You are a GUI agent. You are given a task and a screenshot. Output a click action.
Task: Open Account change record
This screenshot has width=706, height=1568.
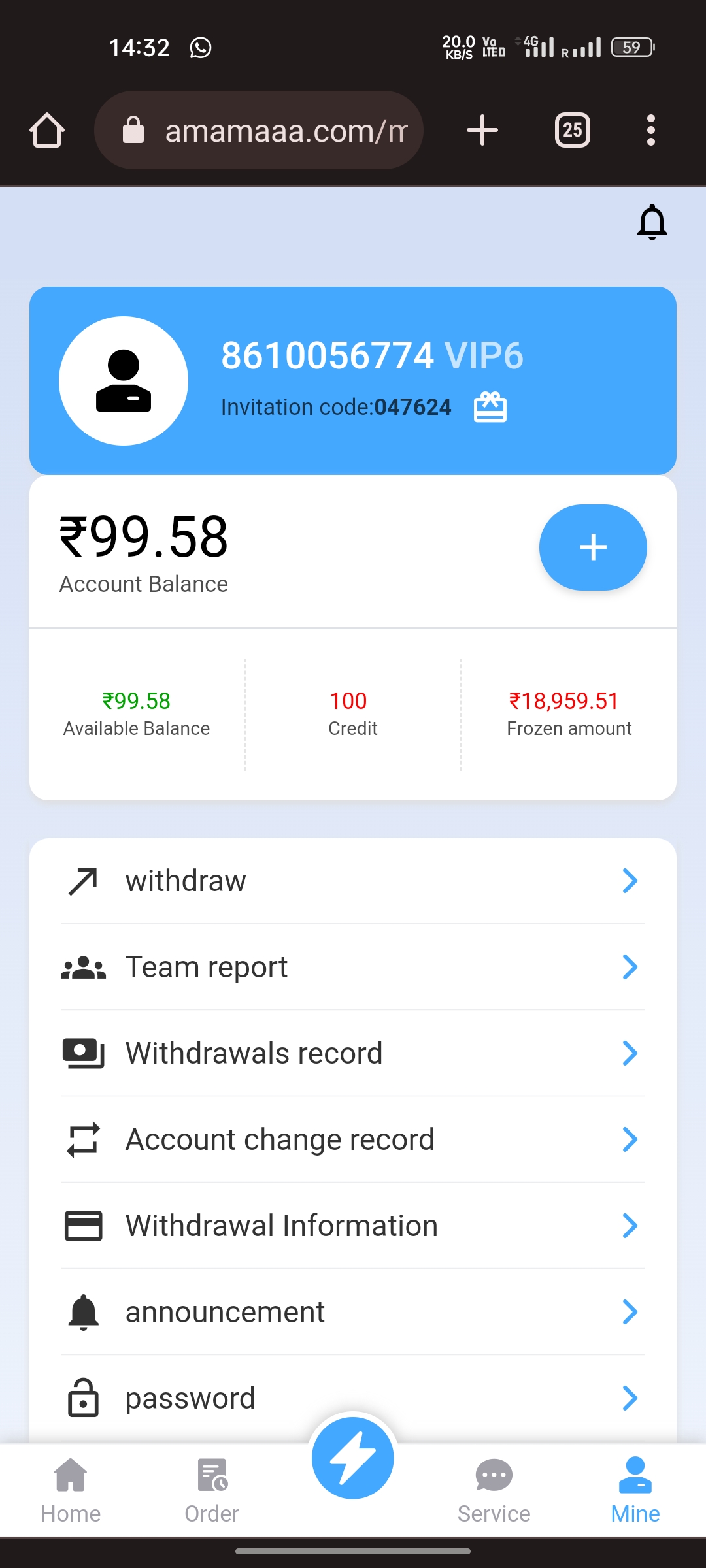click(353, 1139)
